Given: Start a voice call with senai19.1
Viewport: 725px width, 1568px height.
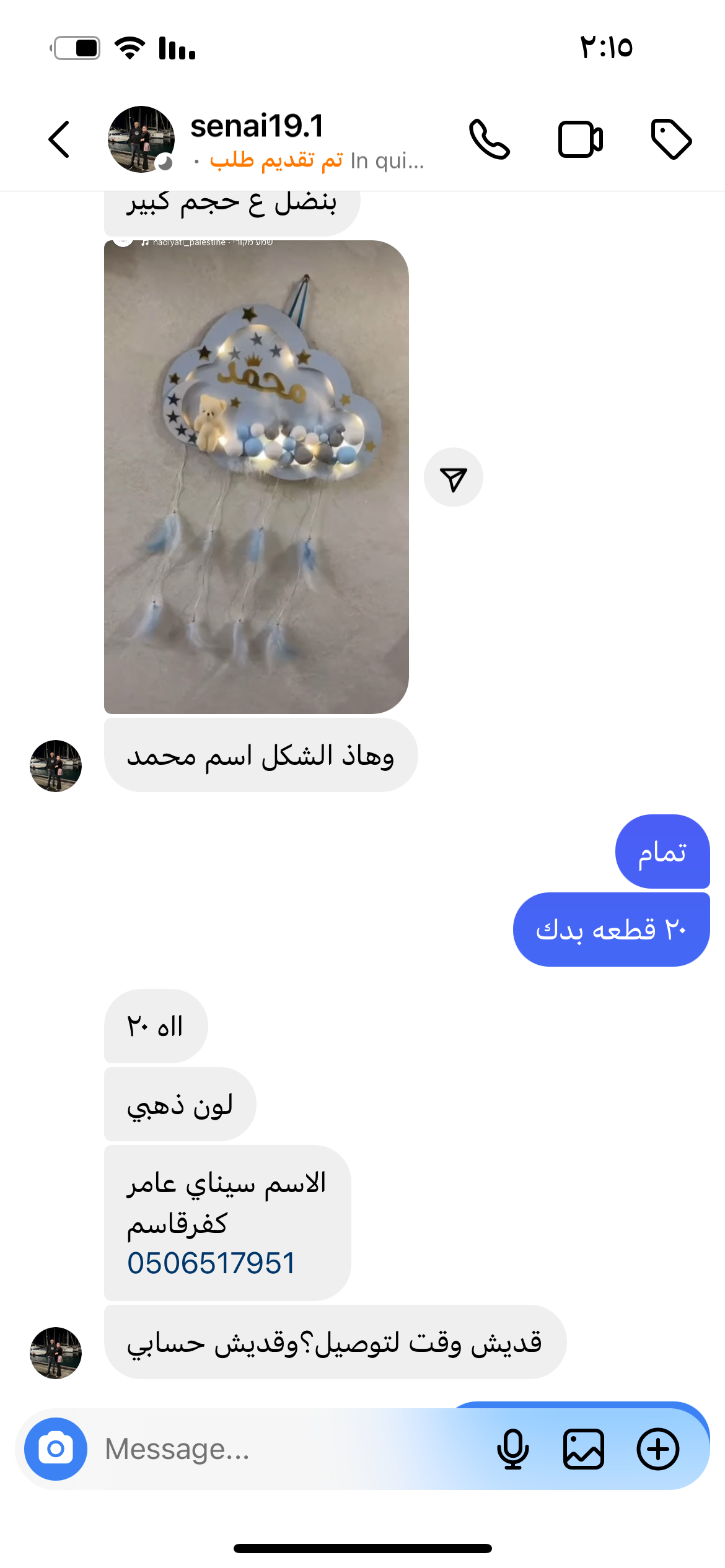Looking at the screenshot, I should 489,139.
